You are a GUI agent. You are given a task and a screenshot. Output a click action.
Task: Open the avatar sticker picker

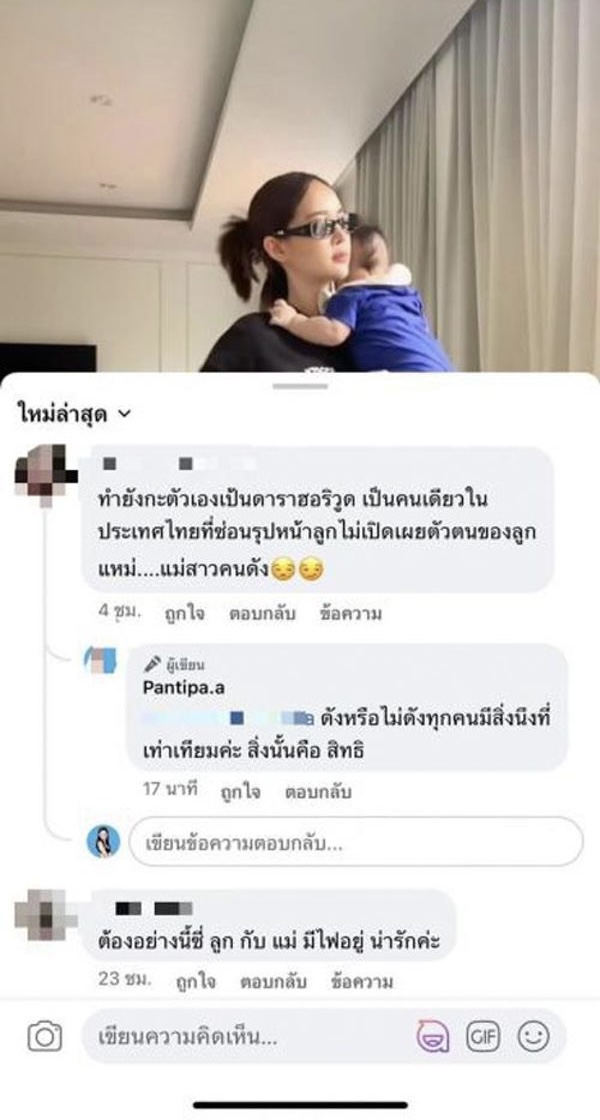432,1037
